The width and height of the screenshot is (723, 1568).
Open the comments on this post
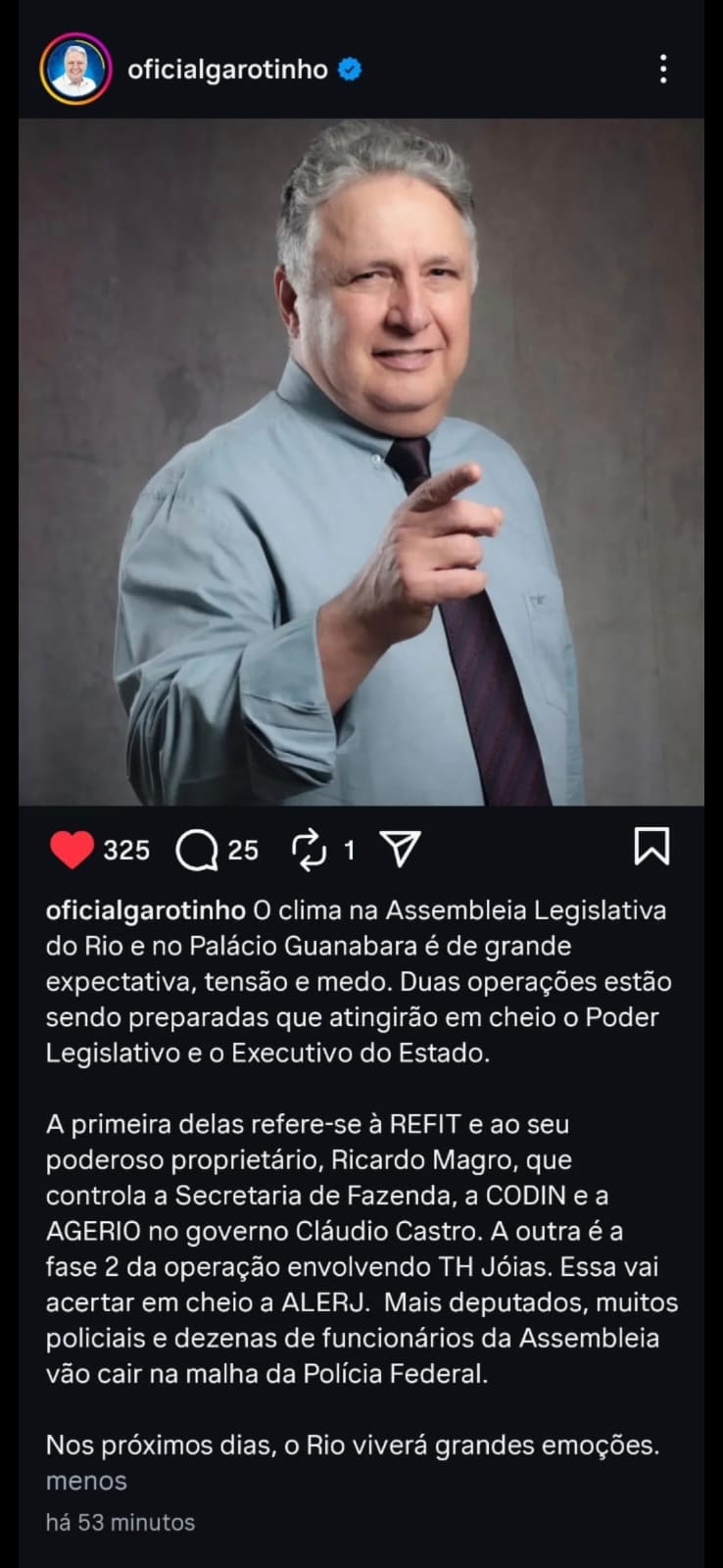[x=197, y=850]
